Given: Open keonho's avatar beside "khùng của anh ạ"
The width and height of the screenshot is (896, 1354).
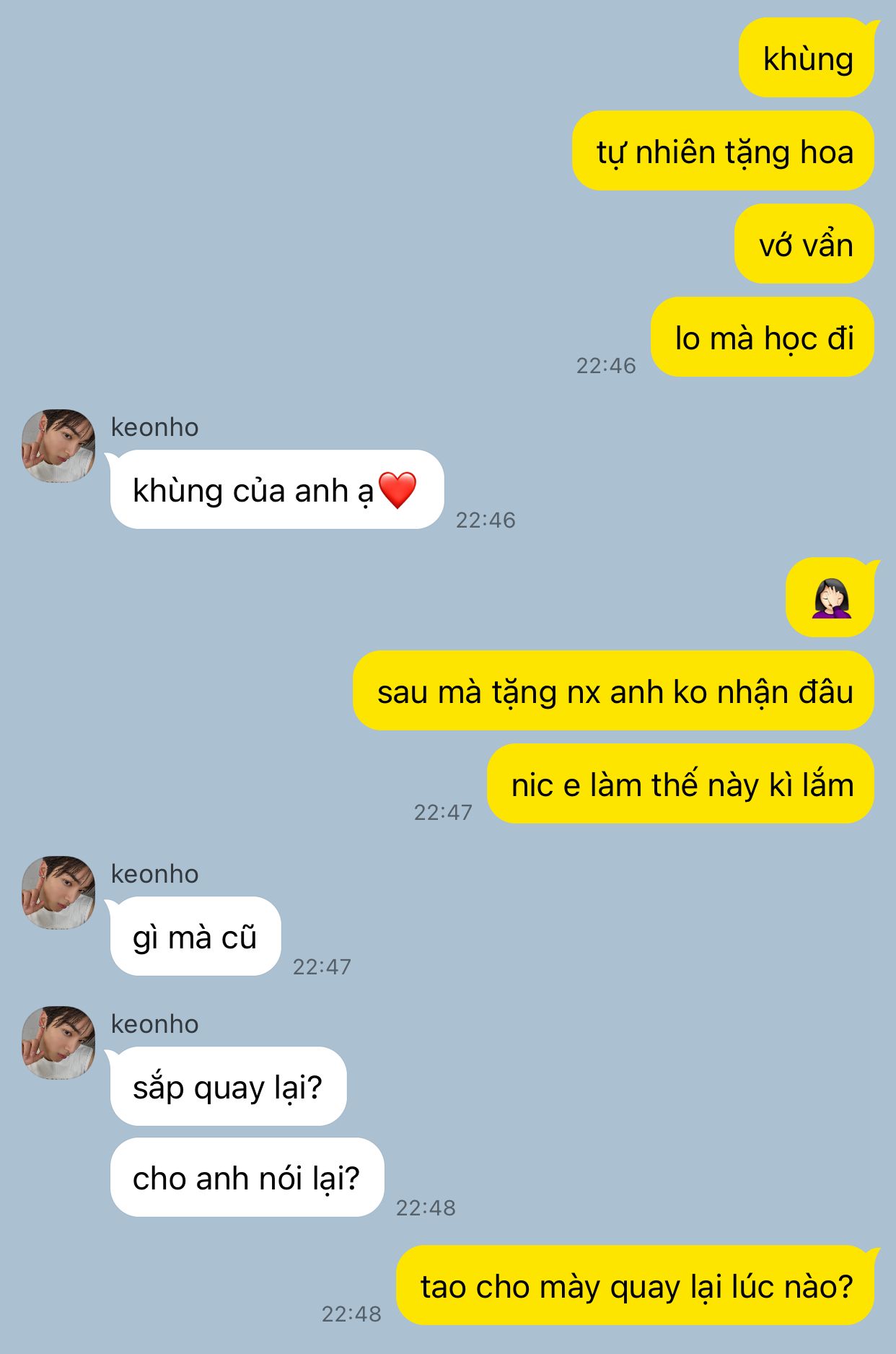Looking at the screenshot, I should [58, 445].
